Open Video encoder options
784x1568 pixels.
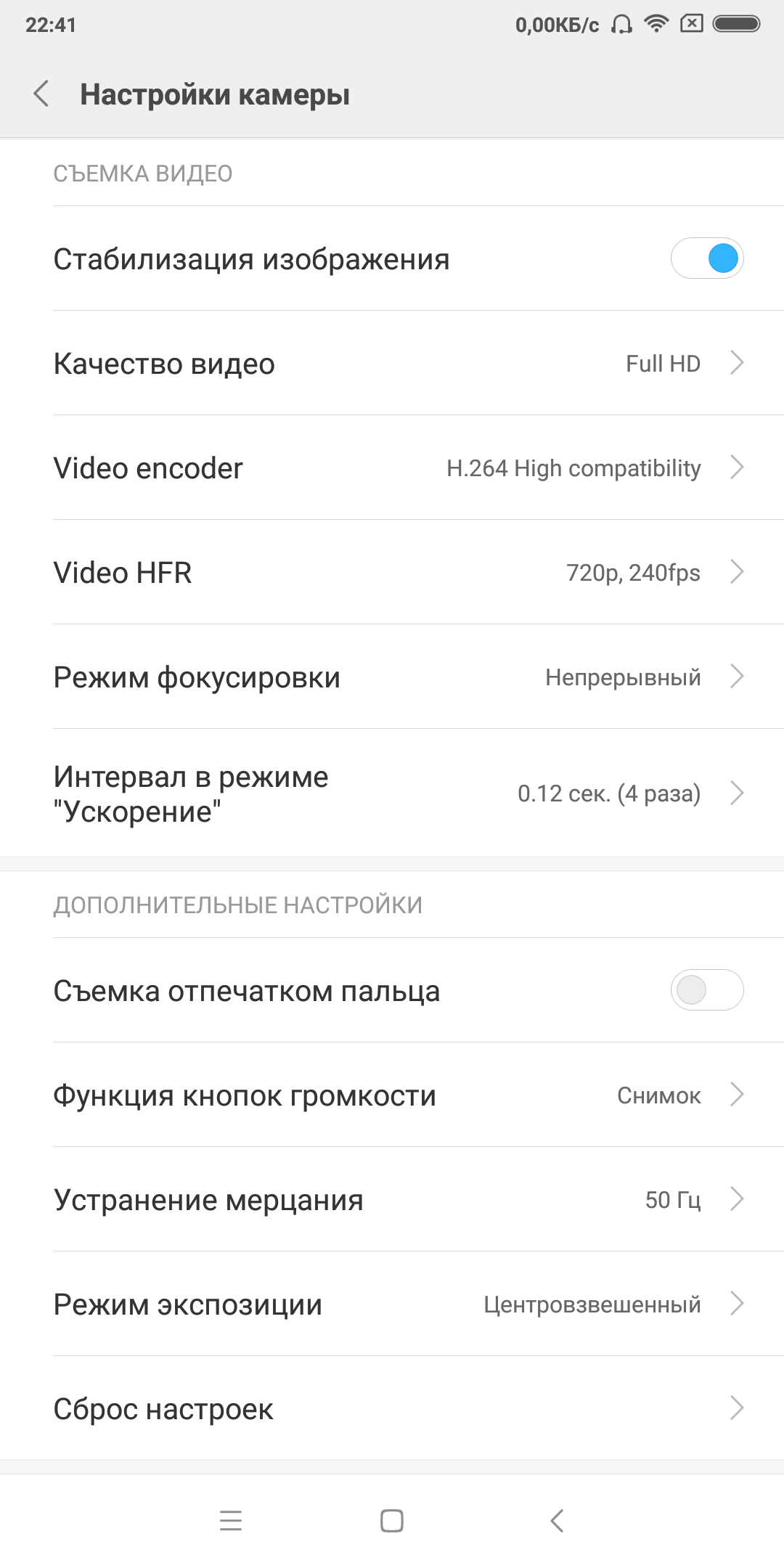point(392,467)
